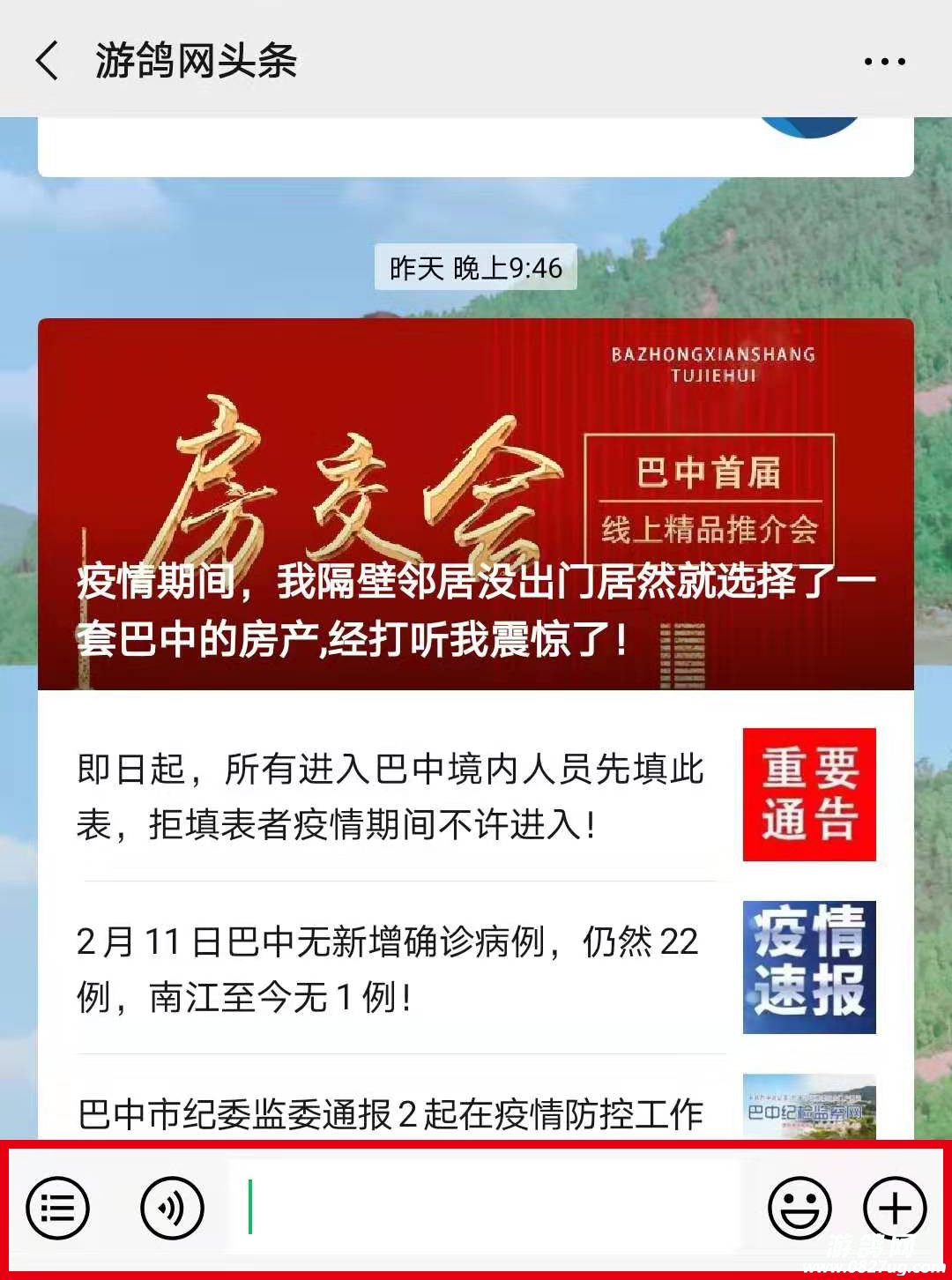Image resolution: width=952 pixels, height=1280 pixels.
Task: Open the plus attachment options
Action: point(895,1208)
